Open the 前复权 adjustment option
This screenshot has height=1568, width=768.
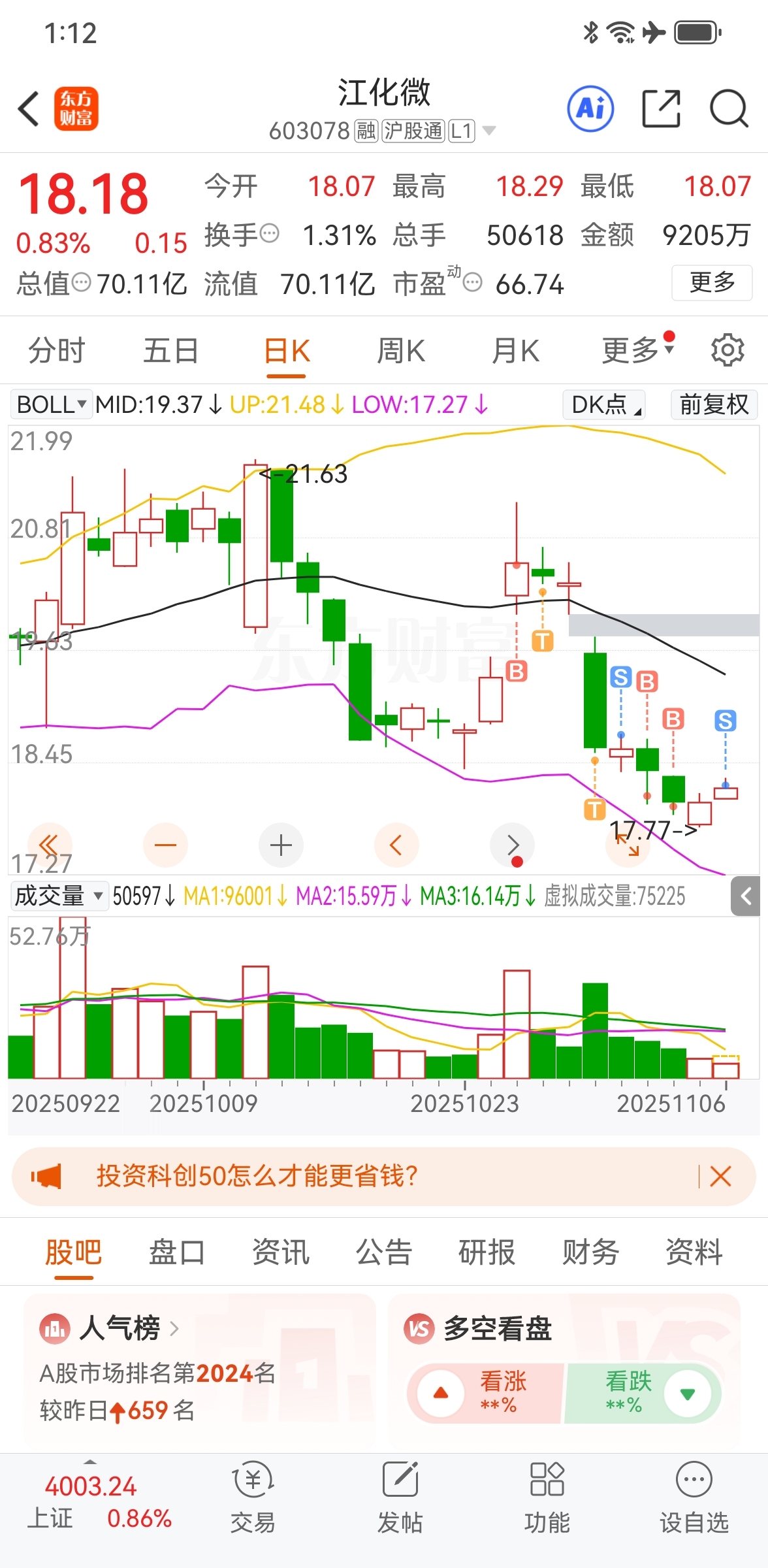(x=714, y=404)
